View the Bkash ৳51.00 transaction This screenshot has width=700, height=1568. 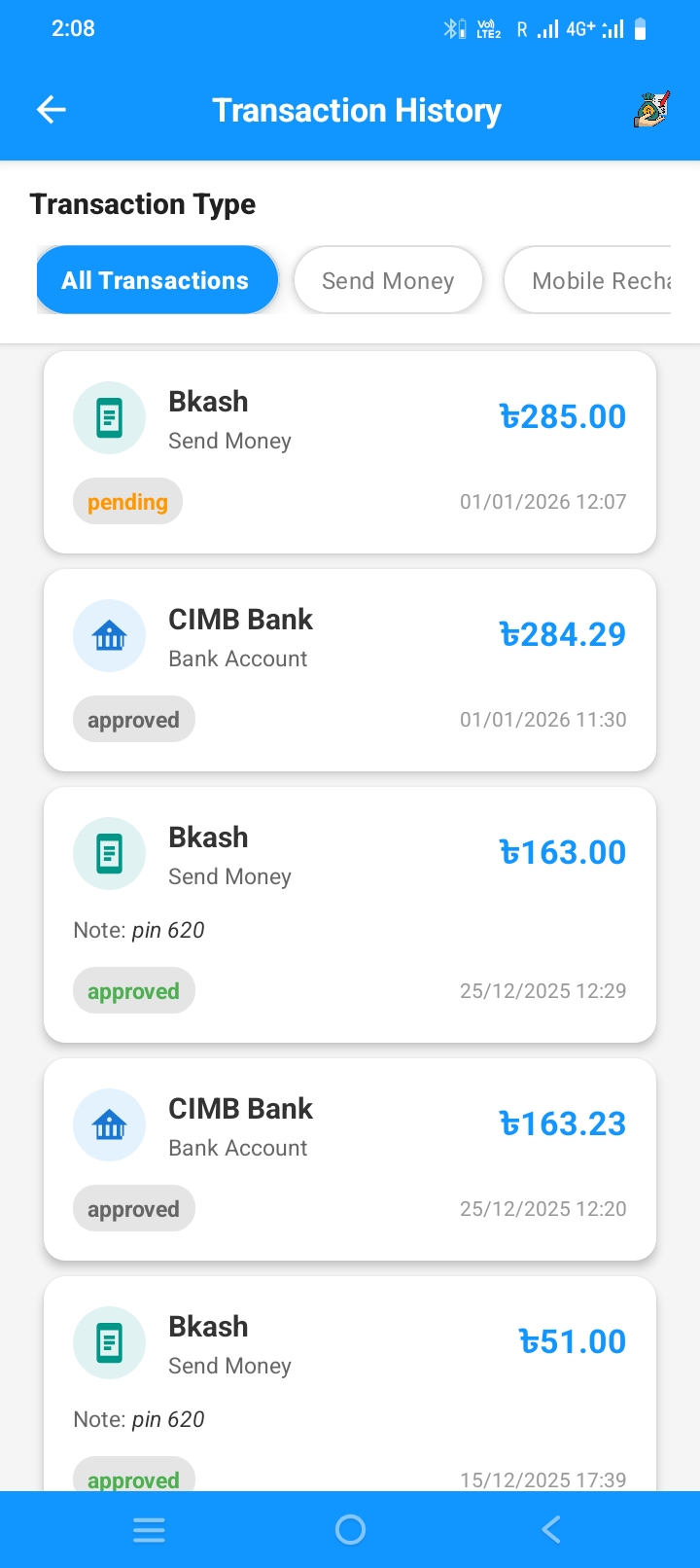(350, 1381)
